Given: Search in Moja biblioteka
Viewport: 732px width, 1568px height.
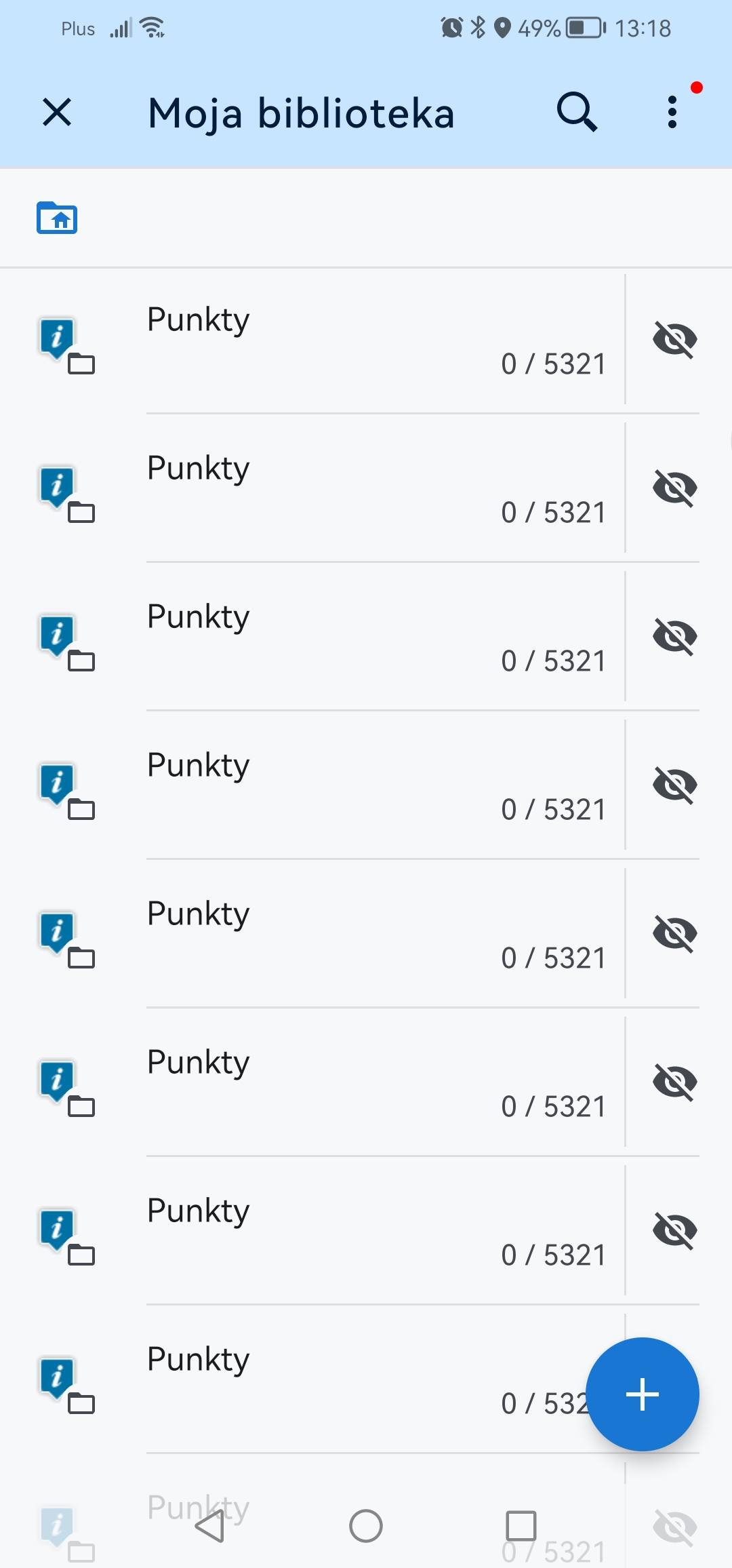Looking at the screenshot, I should click(x=577, y=112).
